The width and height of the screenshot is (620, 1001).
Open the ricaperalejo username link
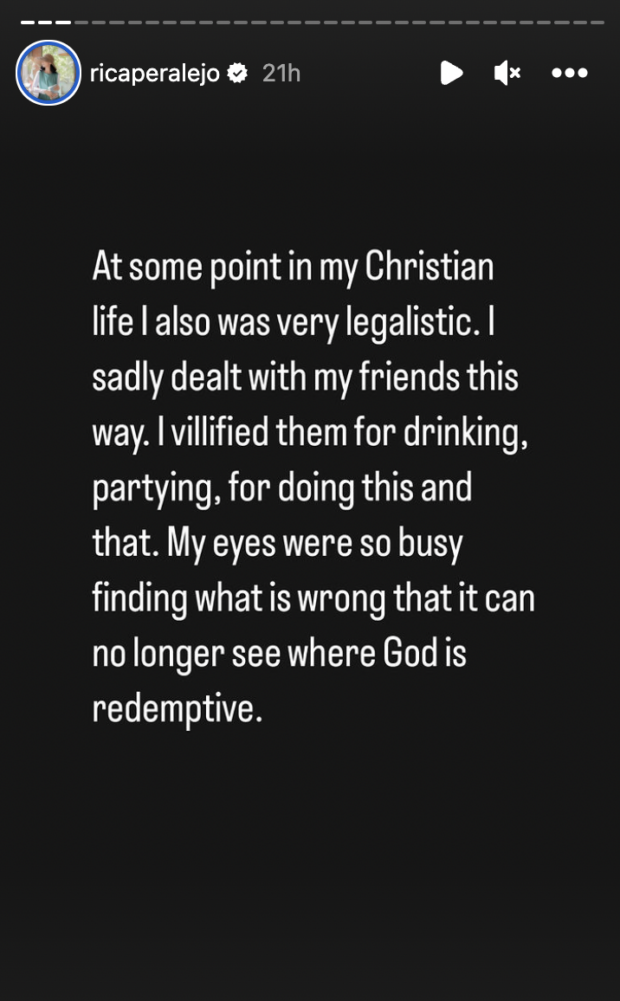point(155,73)
